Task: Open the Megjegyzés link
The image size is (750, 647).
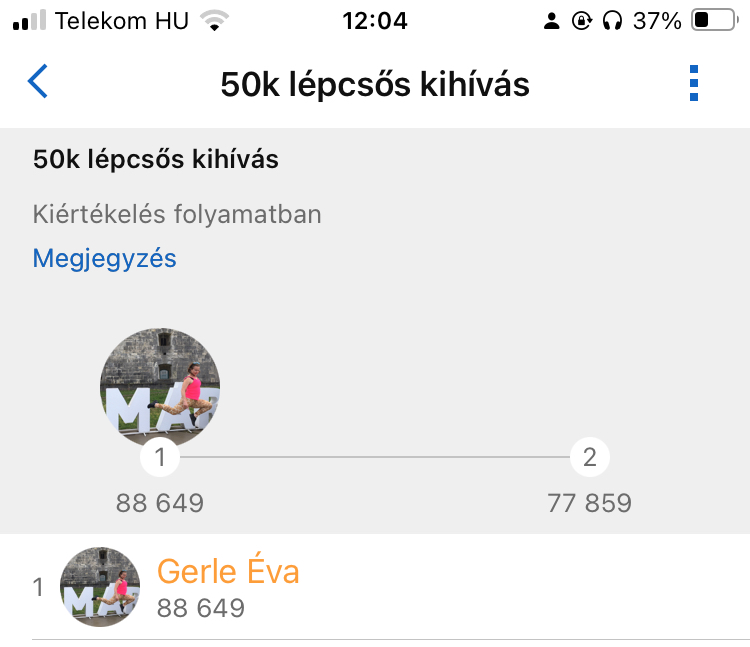Action: click(x=105, y=259)
